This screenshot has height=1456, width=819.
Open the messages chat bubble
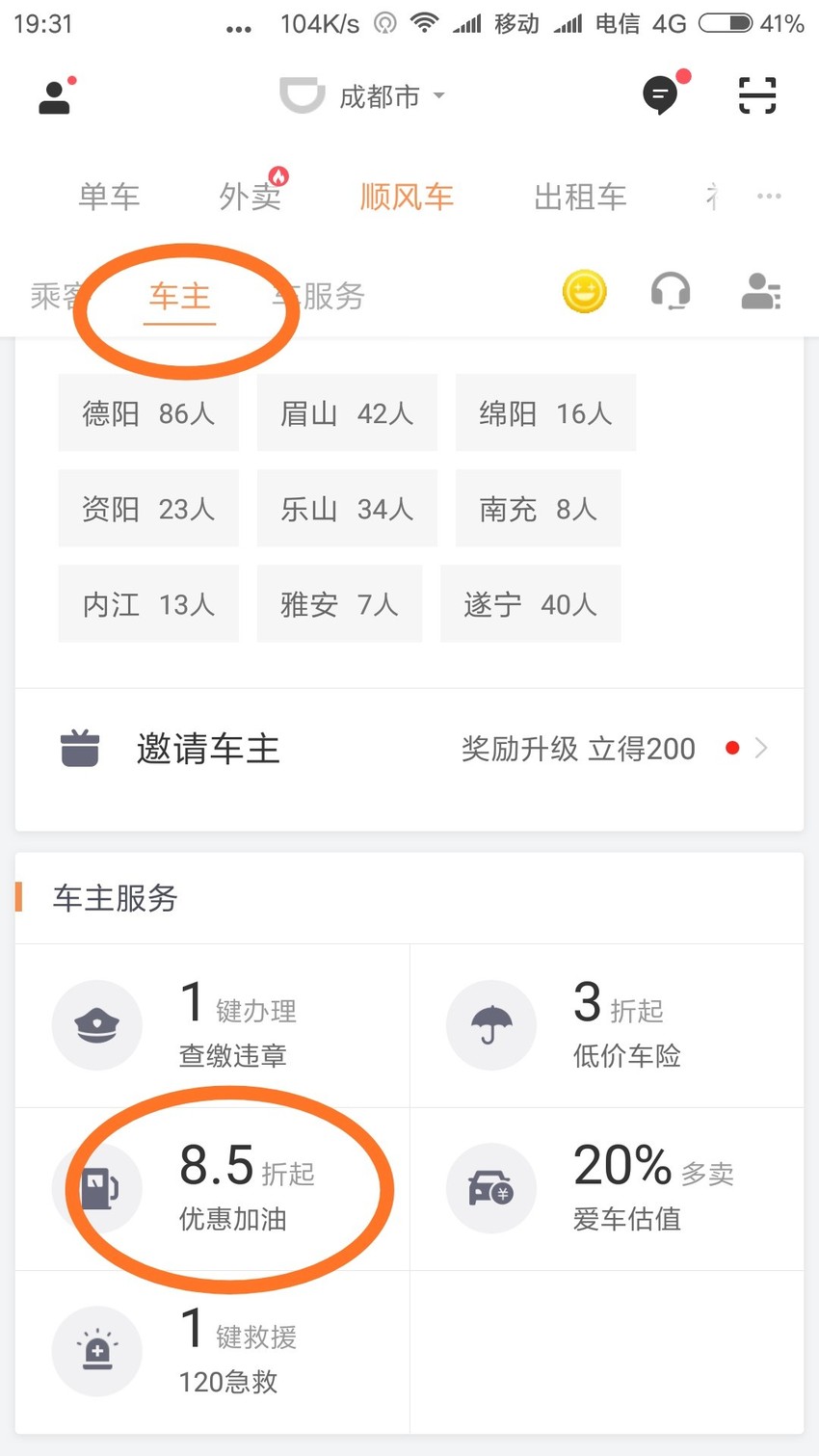[661, 94]
